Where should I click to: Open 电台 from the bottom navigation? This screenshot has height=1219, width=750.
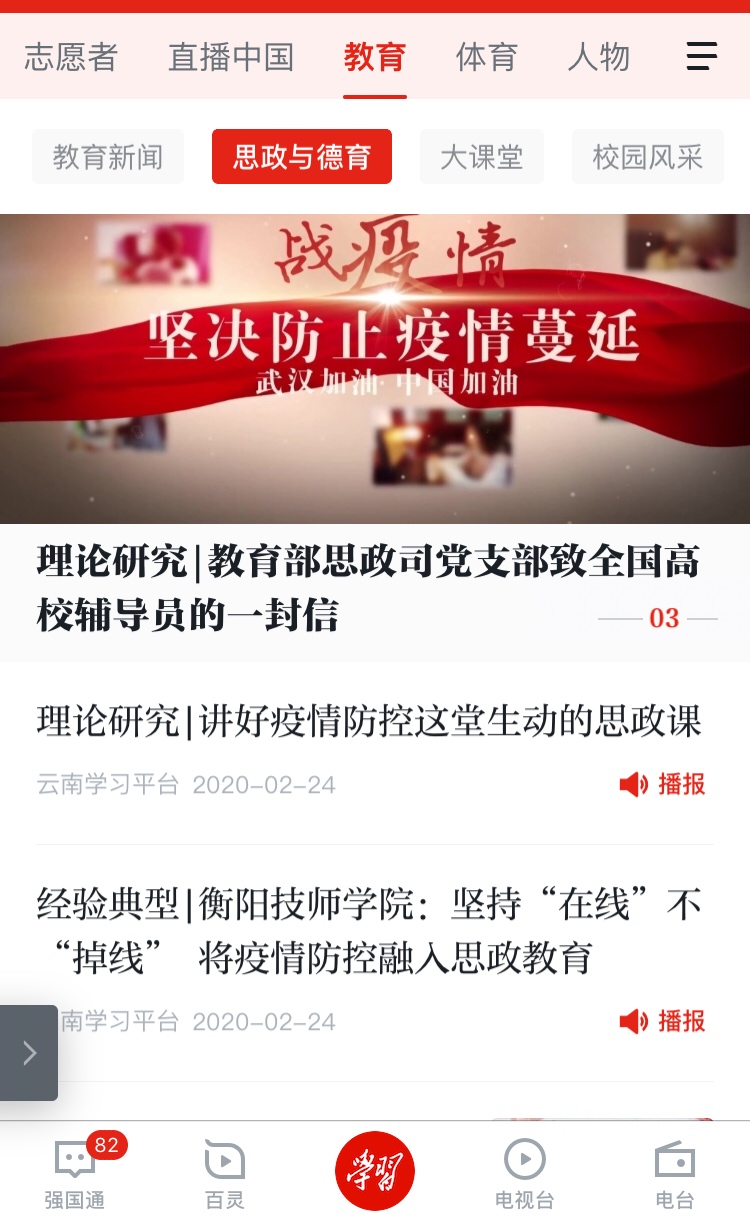pyautogui.click(x=674, y=1170)
